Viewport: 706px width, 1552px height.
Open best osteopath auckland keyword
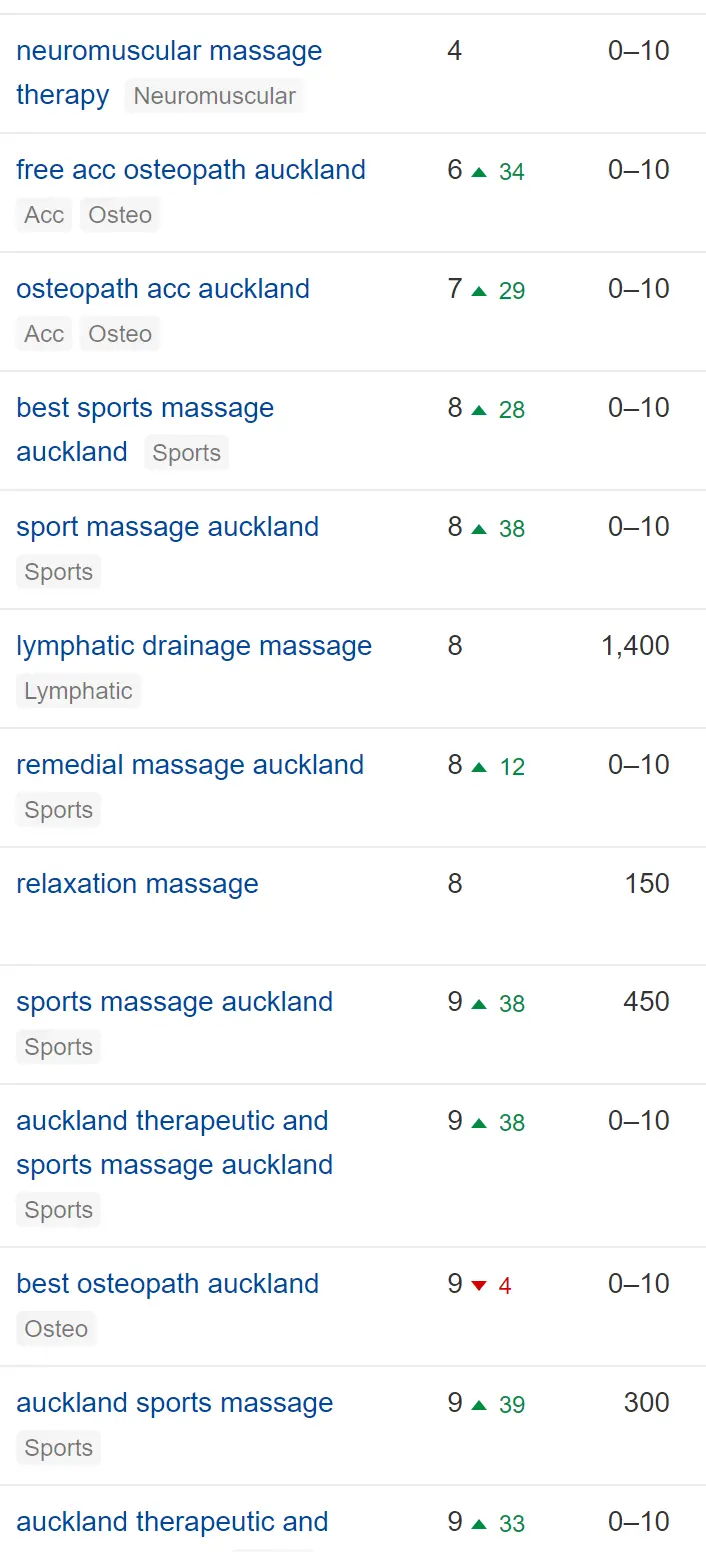pyautogui.click(x=167, y=1284)
